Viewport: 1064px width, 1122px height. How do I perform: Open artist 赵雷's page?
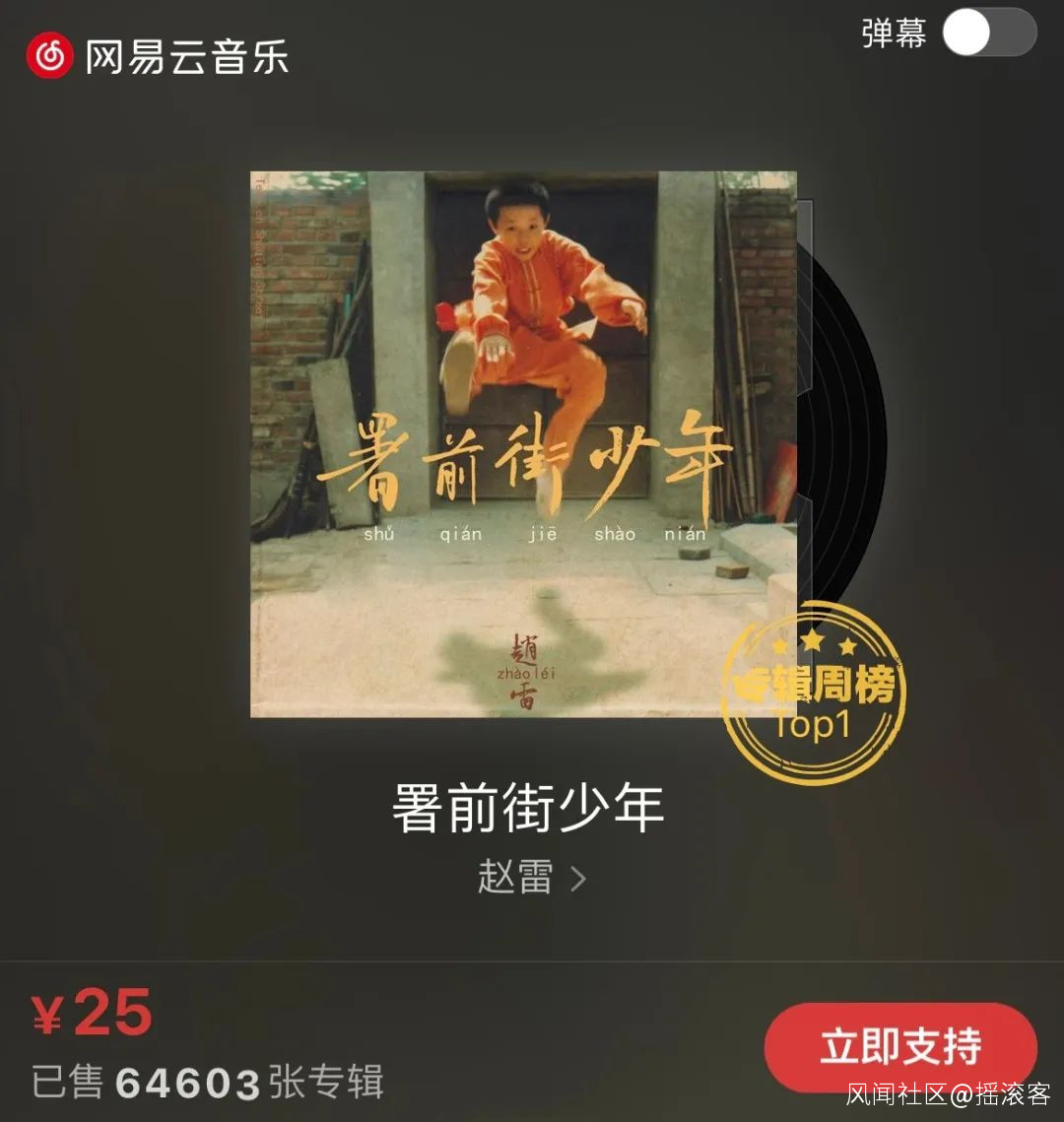tap(530, 877)
